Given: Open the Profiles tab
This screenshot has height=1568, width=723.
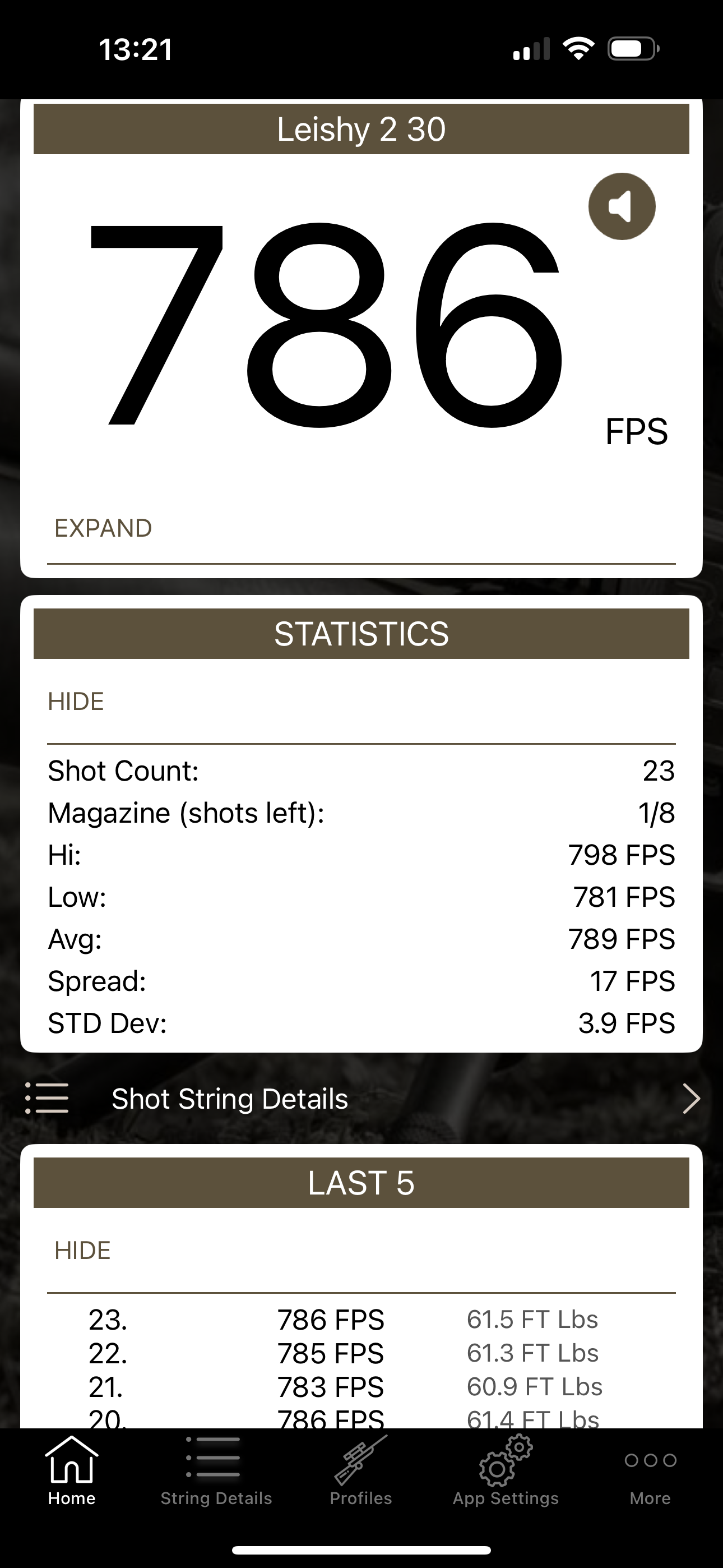Looking at the screenshot, I should [x=361, y=1470].
